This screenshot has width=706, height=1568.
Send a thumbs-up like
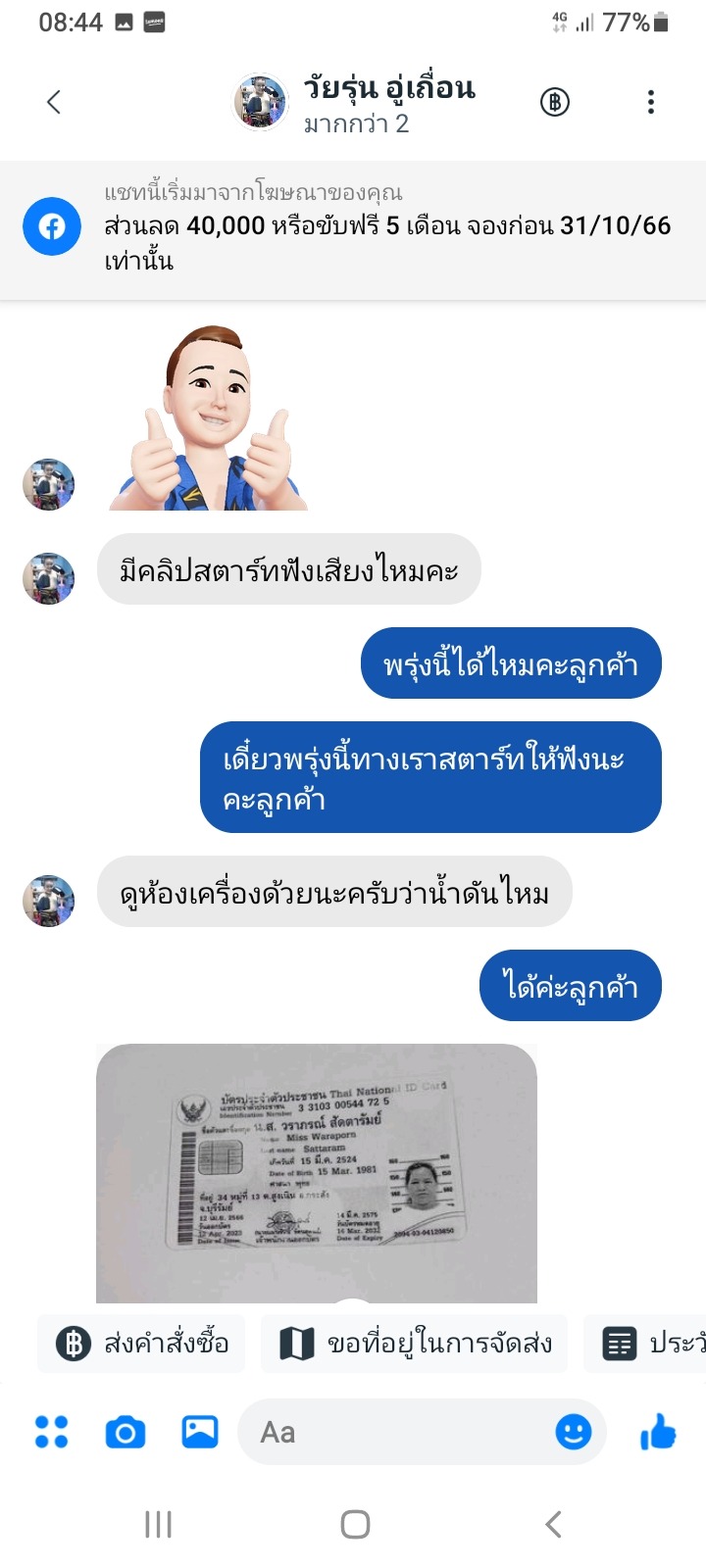pyautogui.click(x=659, y=1432)
